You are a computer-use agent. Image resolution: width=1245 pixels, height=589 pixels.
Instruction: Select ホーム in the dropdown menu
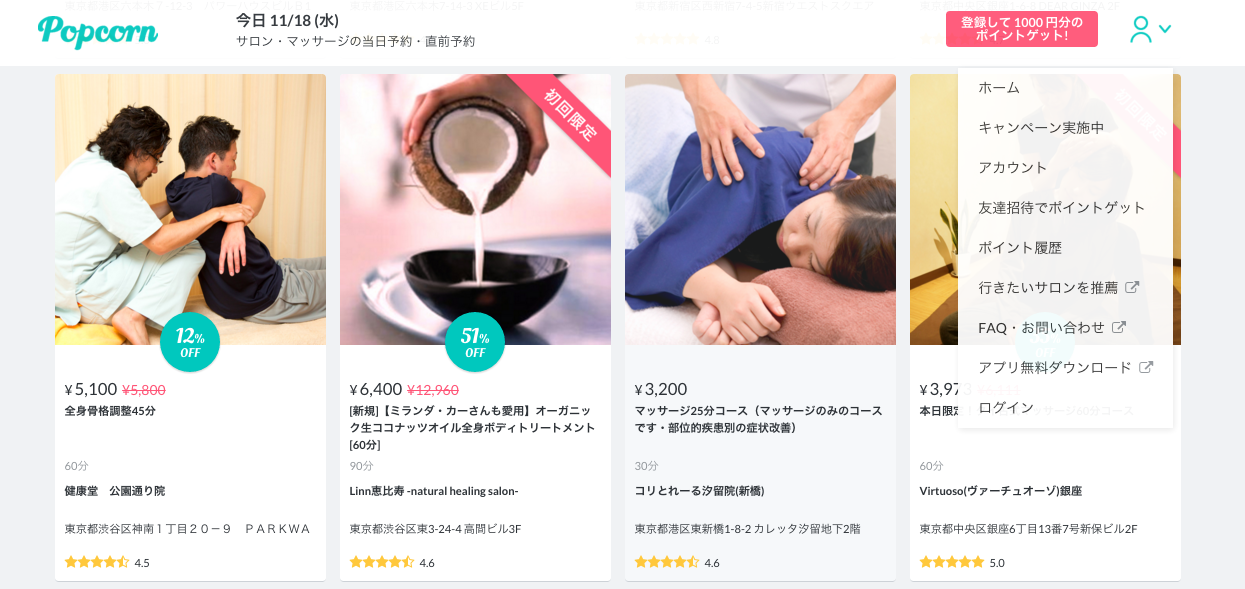click(x=998, y=88)
